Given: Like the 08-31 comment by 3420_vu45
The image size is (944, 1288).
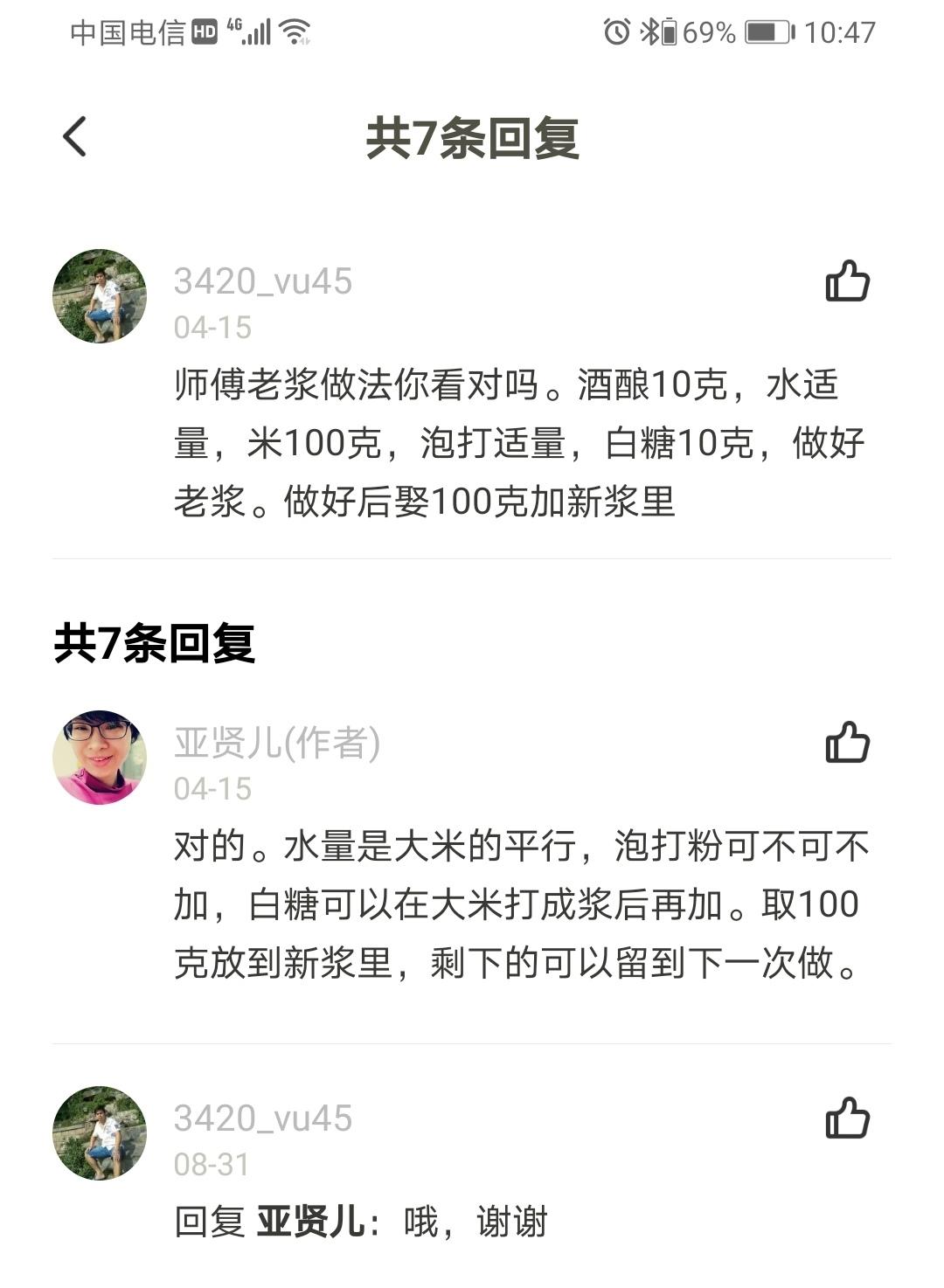Looking at the screenshot, I should coord(847,1117).
